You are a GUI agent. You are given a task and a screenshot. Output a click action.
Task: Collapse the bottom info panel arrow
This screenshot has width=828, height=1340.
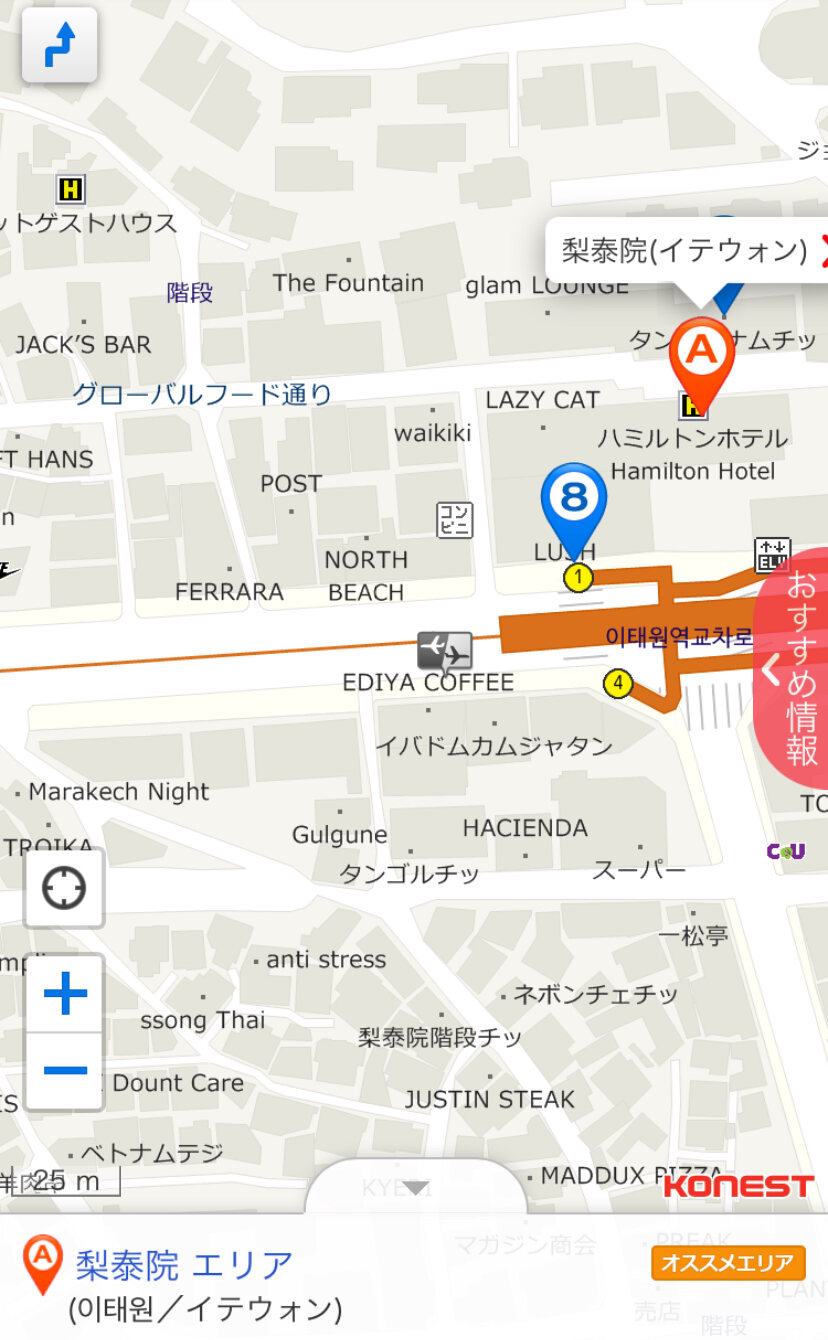[415, 1188]
